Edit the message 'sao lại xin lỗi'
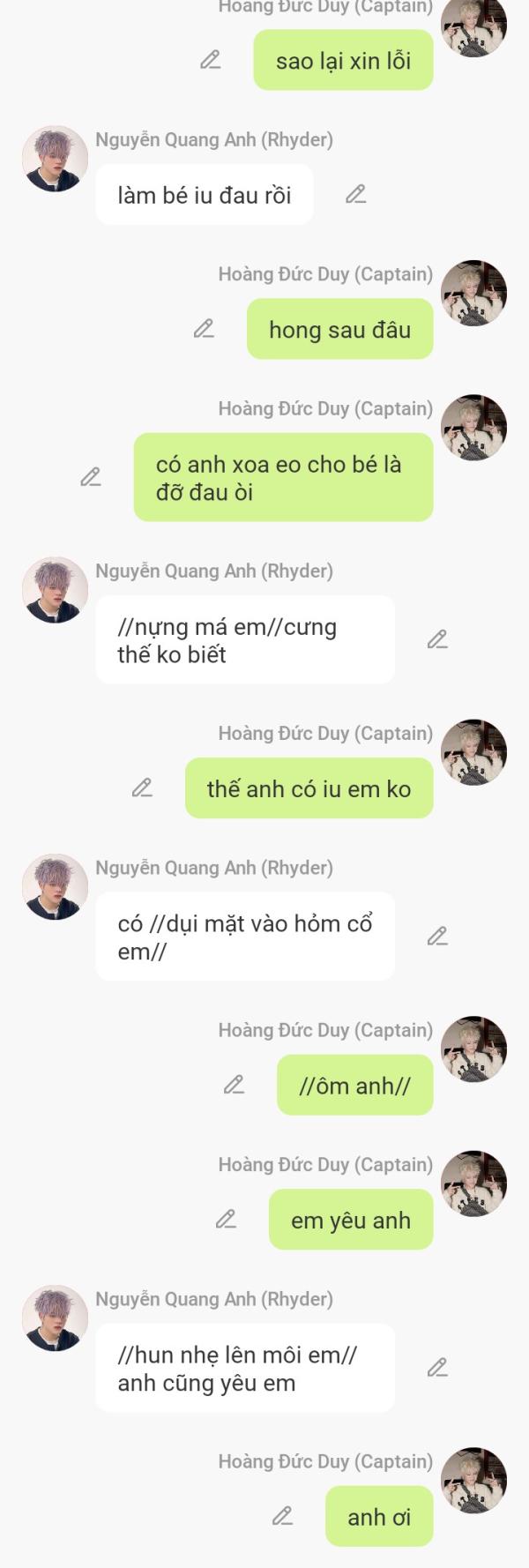The image size is (529, 1568). (x=210, y=60)
